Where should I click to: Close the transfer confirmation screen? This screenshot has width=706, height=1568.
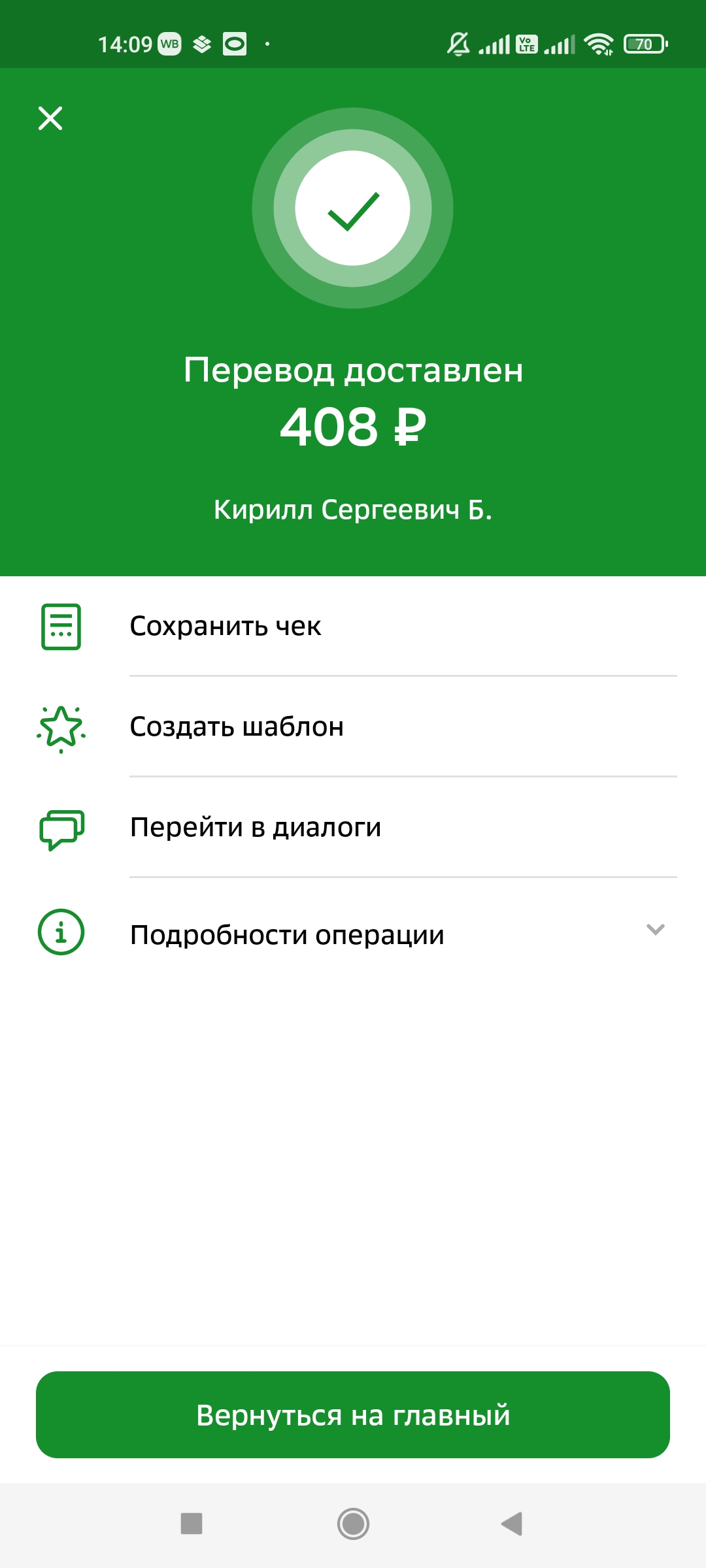tap(50, 118)
